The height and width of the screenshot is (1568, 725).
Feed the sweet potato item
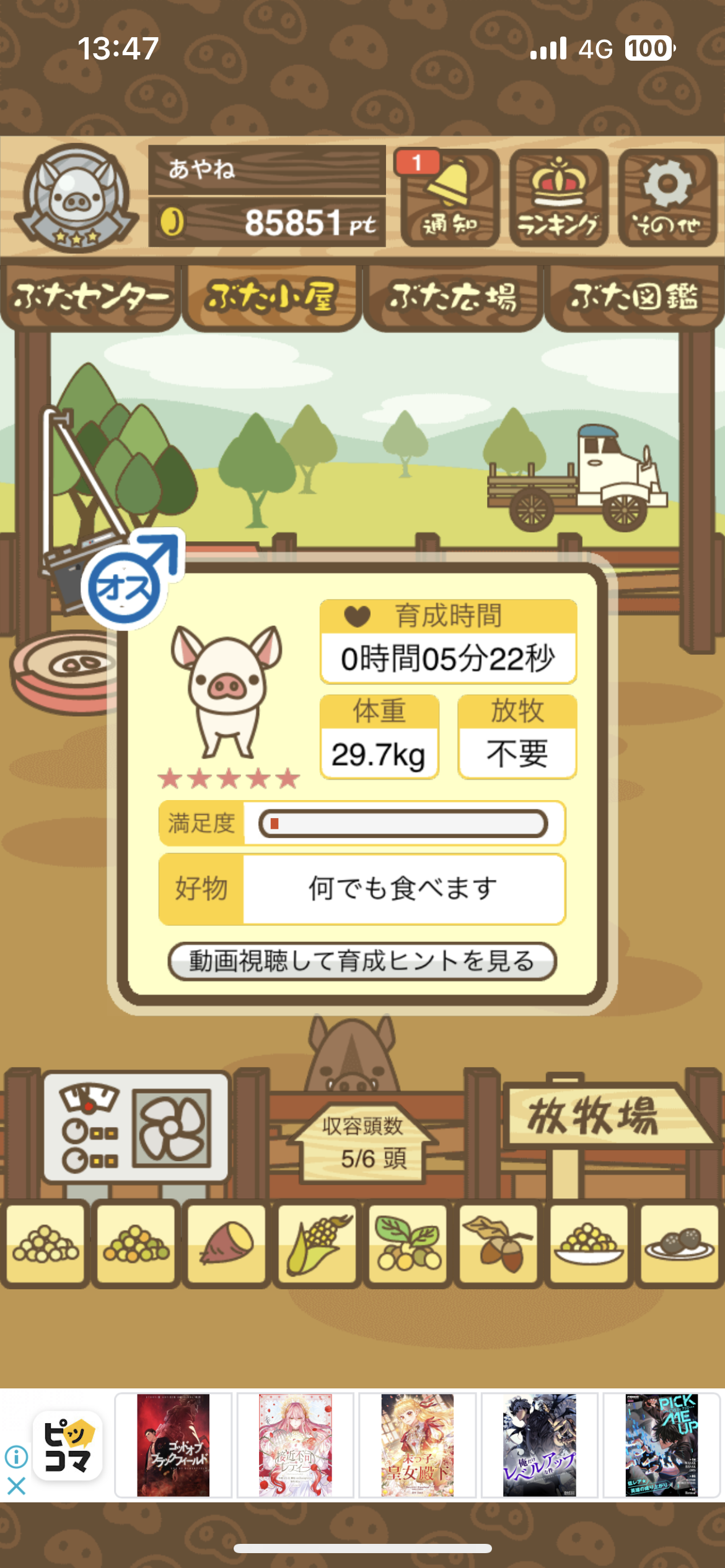(227, 1244)
